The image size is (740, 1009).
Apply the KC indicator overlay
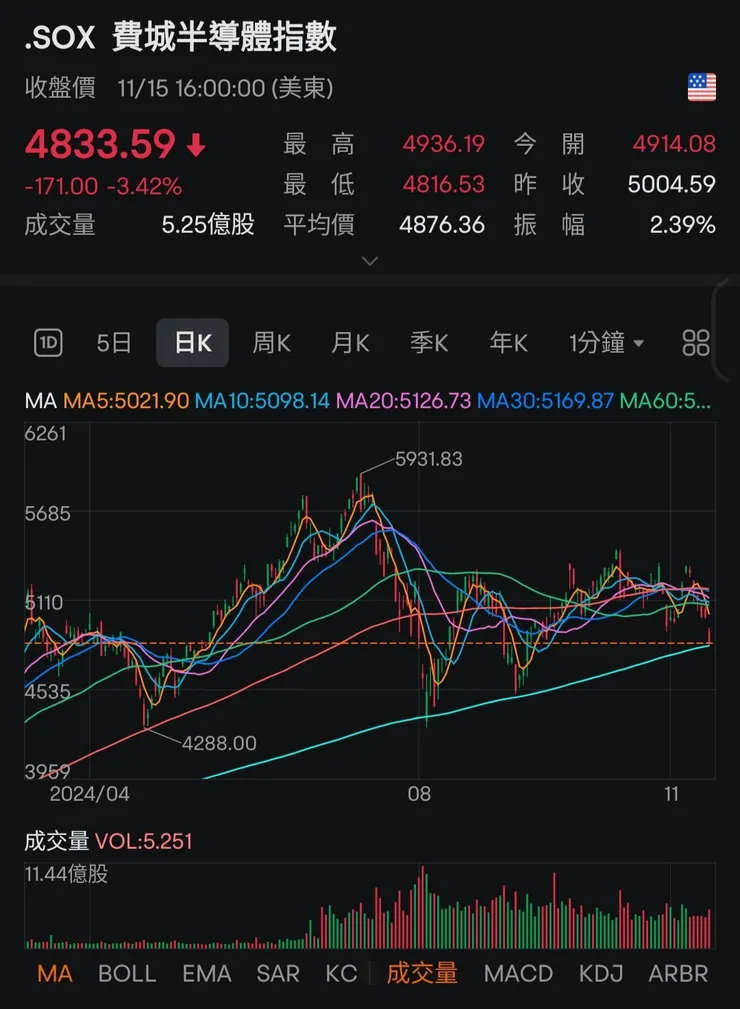(x=341, y=973)
